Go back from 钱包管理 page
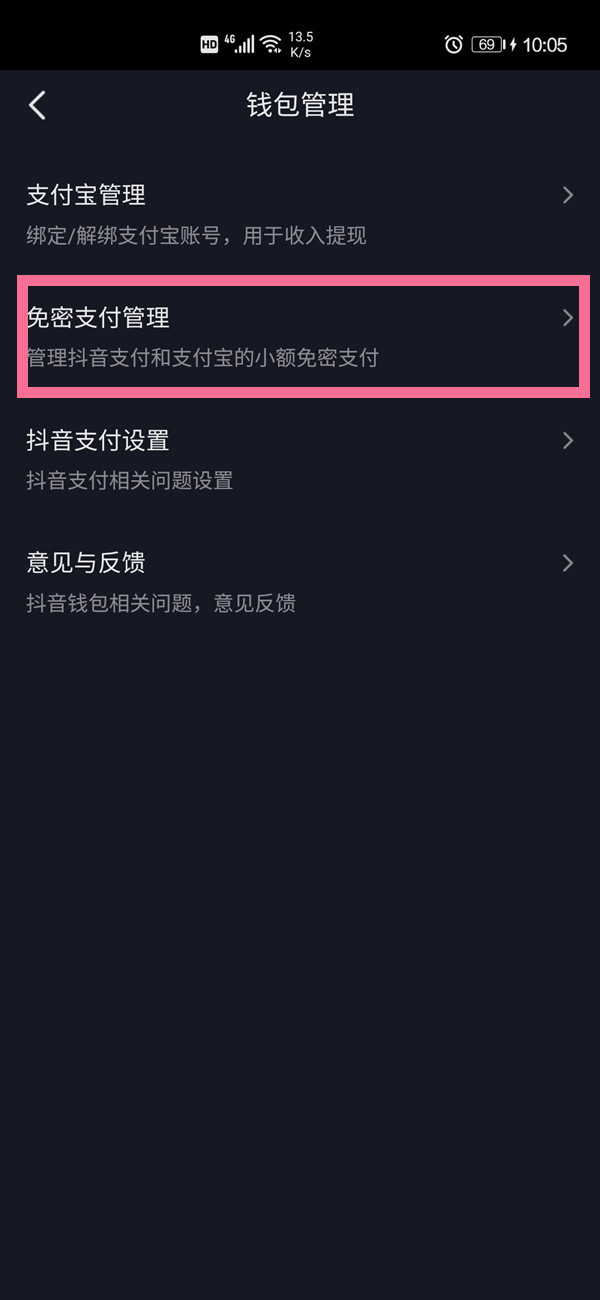600x1300 pixels. tap(38, 105)
